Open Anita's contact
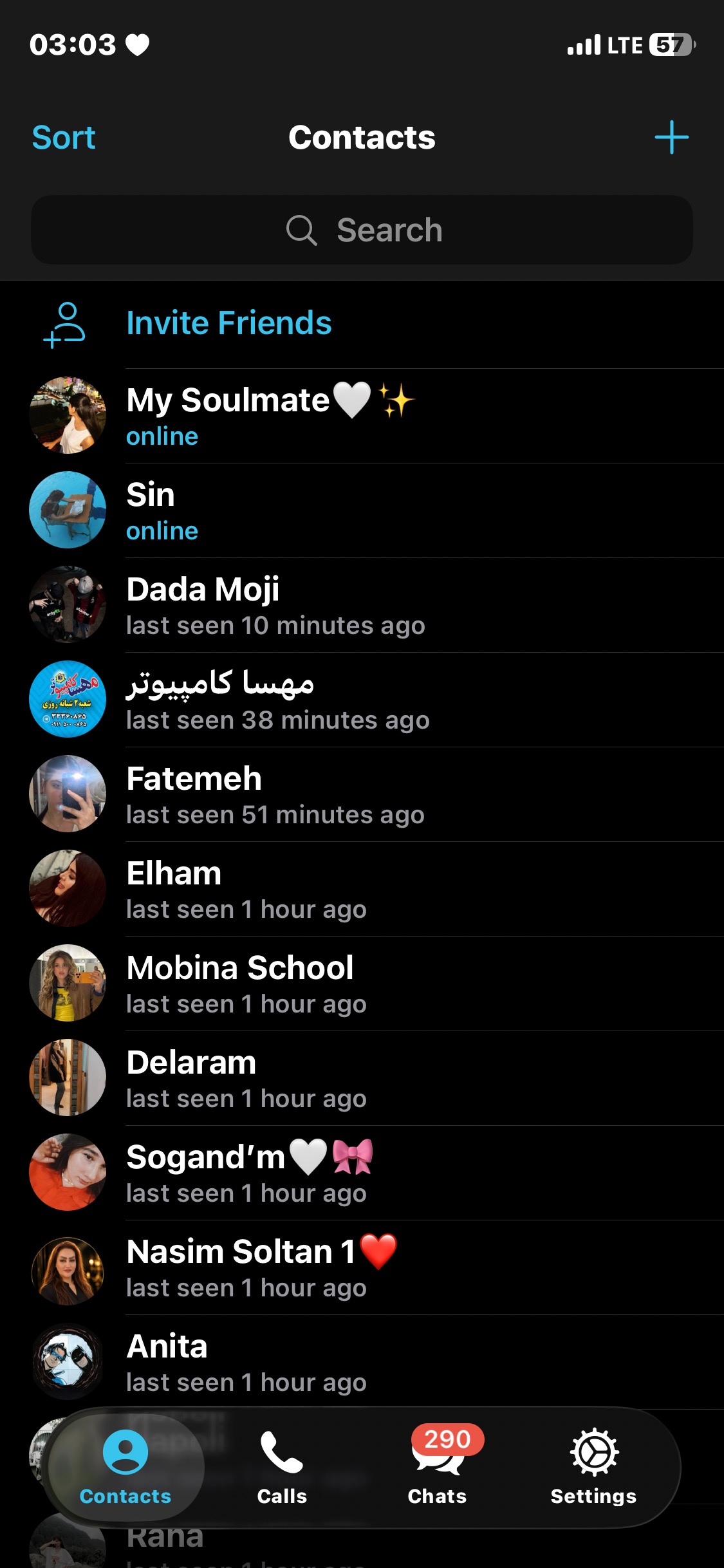724x1568 pixels. 362,1362
